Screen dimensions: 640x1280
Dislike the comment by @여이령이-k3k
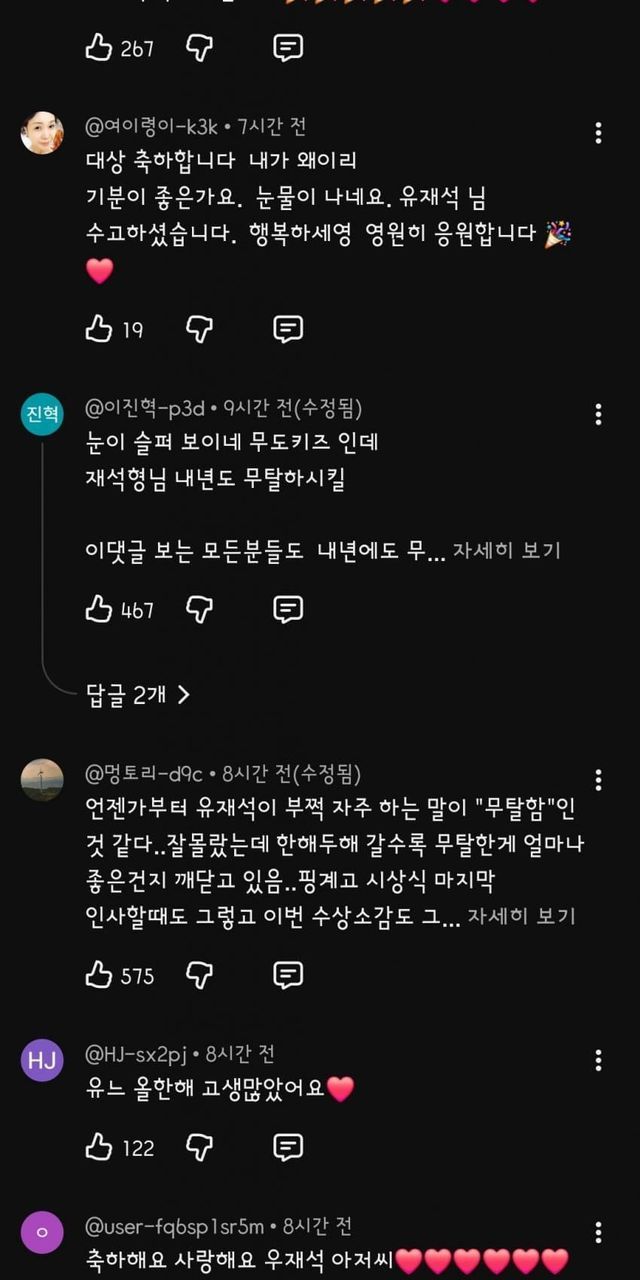pos(200,328)
